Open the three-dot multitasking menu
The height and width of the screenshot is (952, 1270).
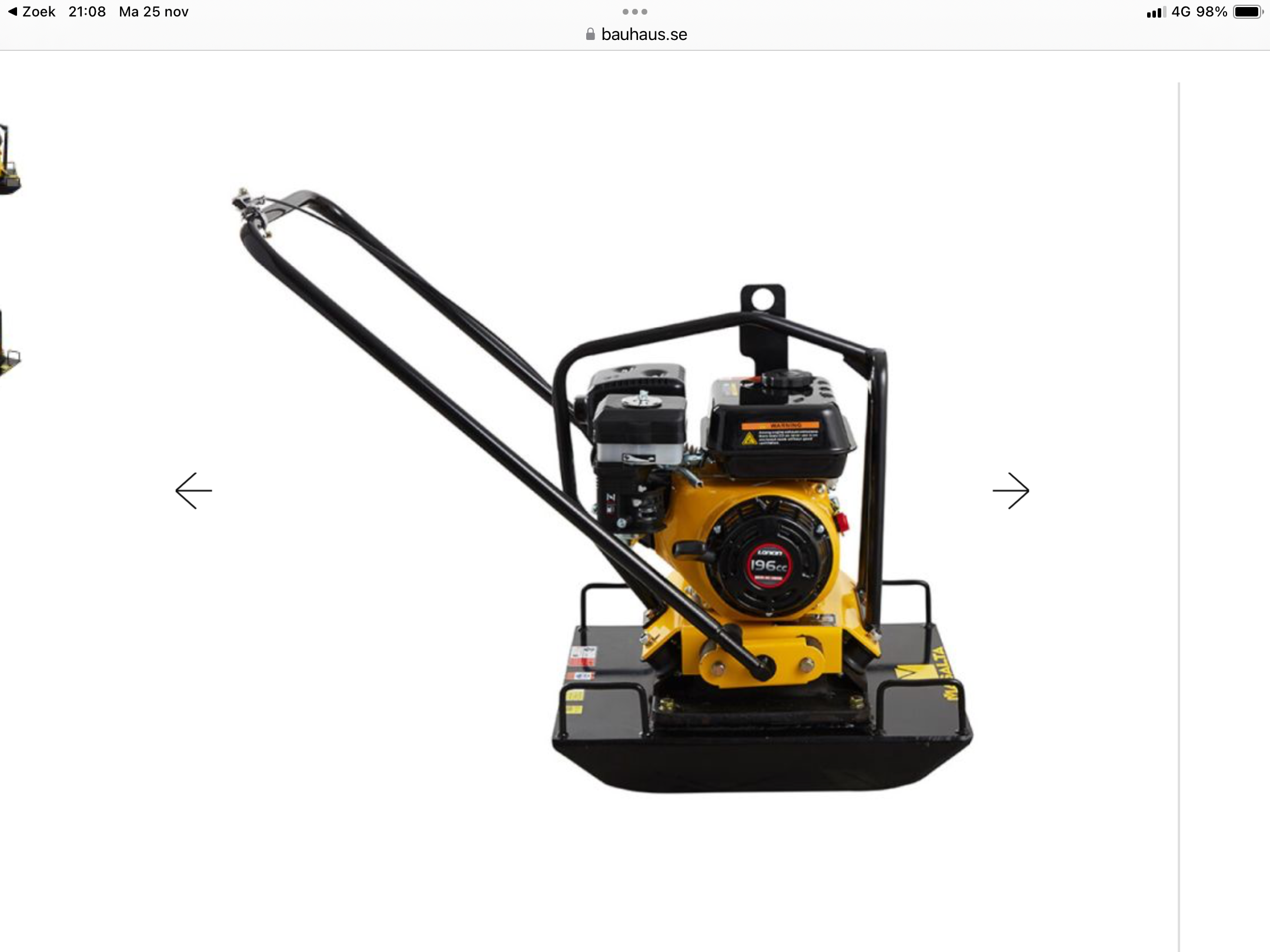click(634, 12)
